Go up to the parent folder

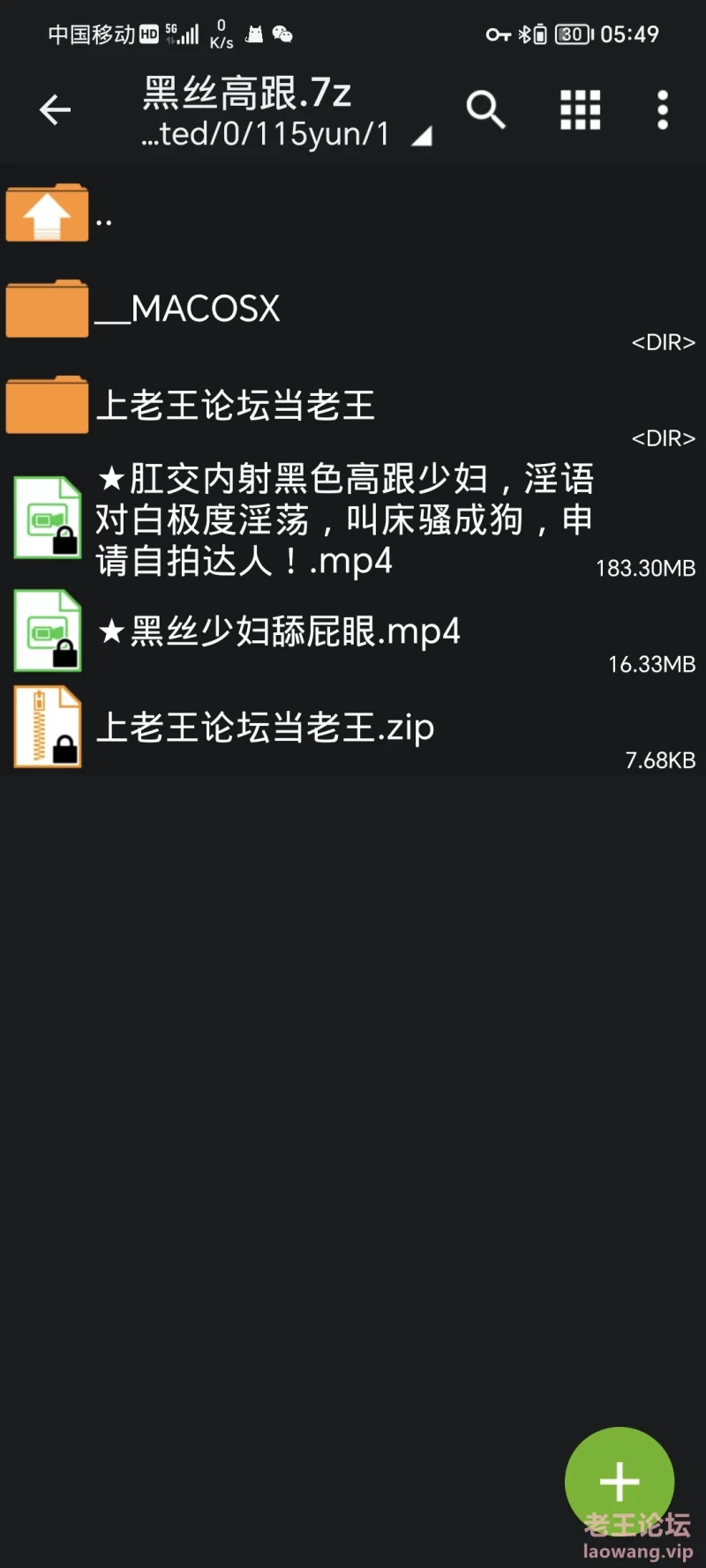tap(353, 213)
